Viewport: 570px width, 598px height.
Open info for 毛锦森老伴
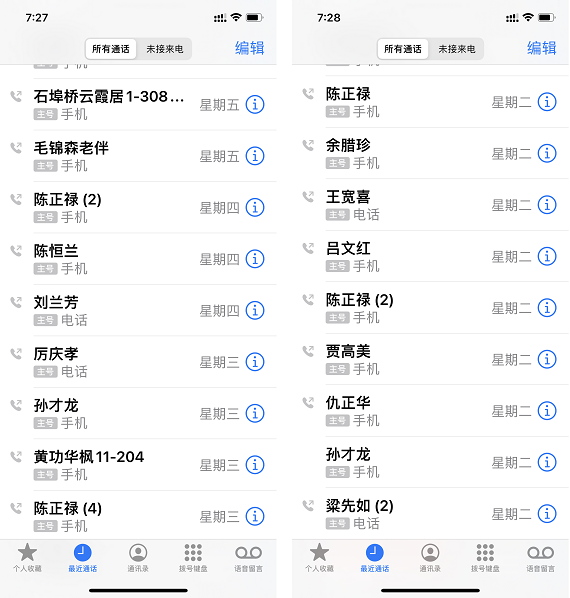pyautogui.click(x=255, y=156)
